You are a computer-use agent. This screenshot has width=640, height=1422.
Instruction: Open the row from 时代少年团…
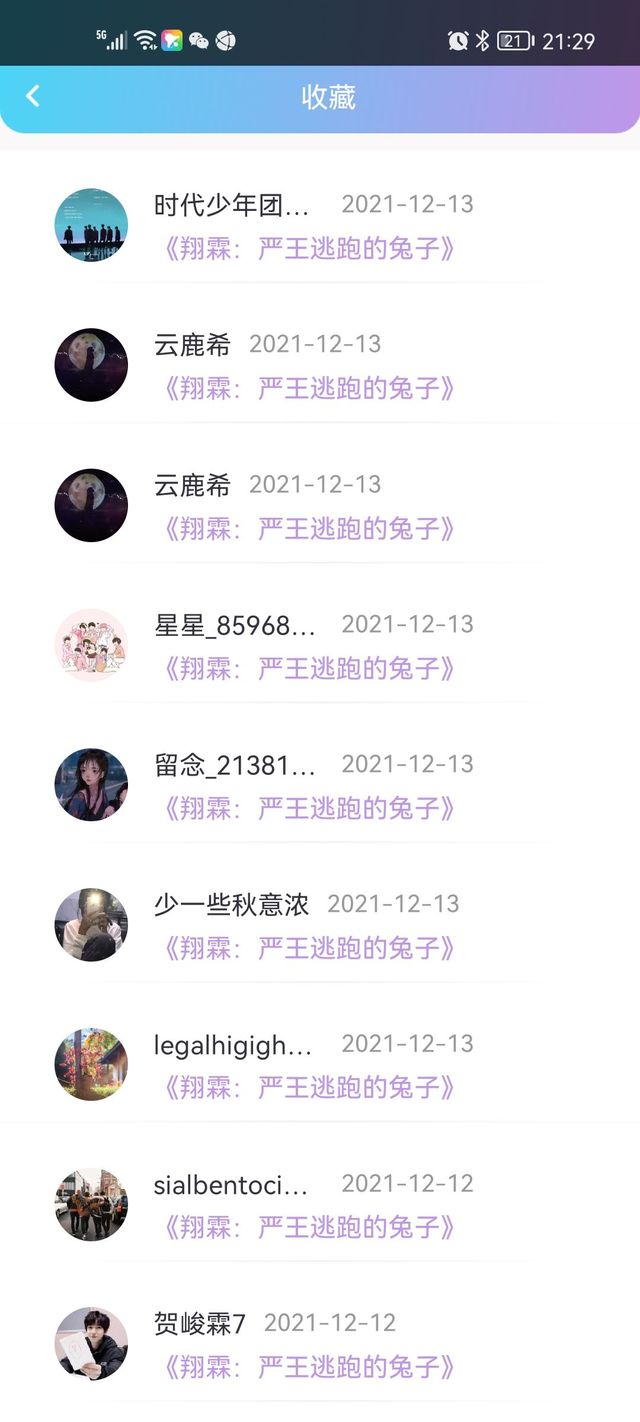(320, 225)
